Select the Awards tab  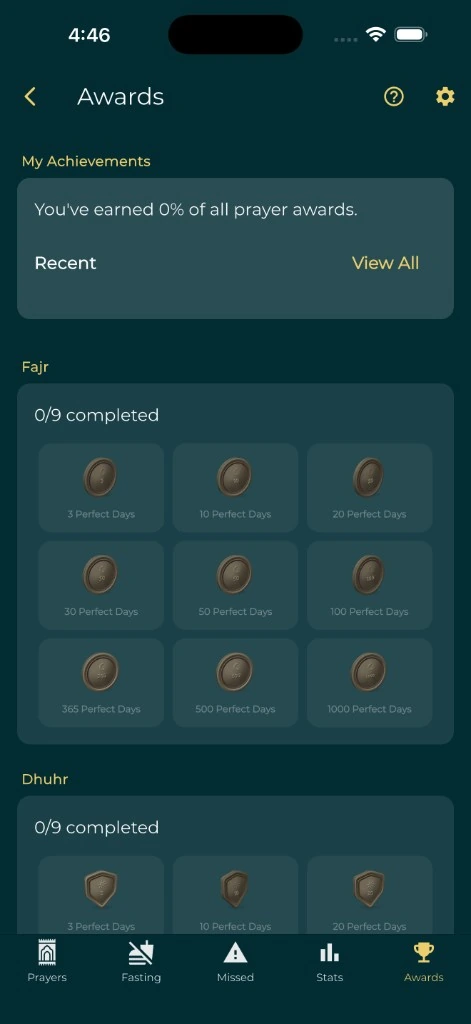423,961
